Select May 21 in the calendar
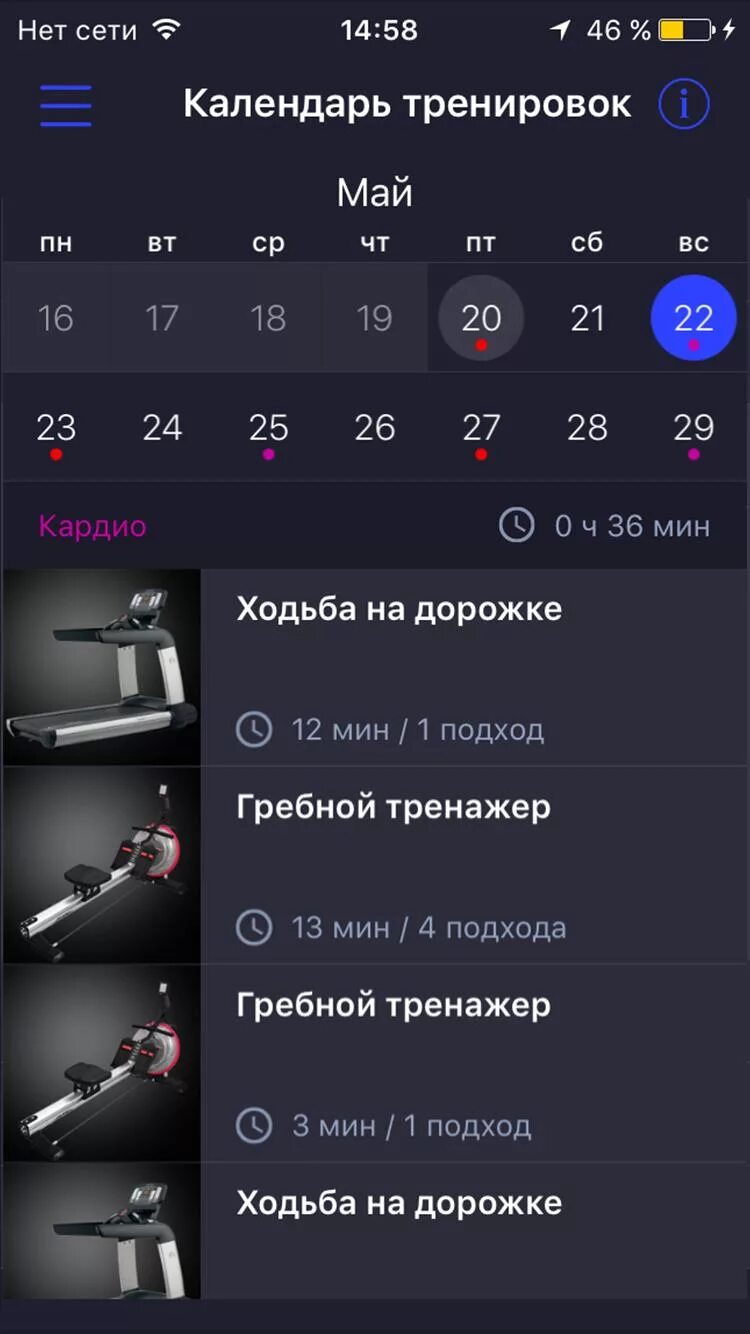Viewport: 750px width, 1334px height. click(x=587, y=318)
